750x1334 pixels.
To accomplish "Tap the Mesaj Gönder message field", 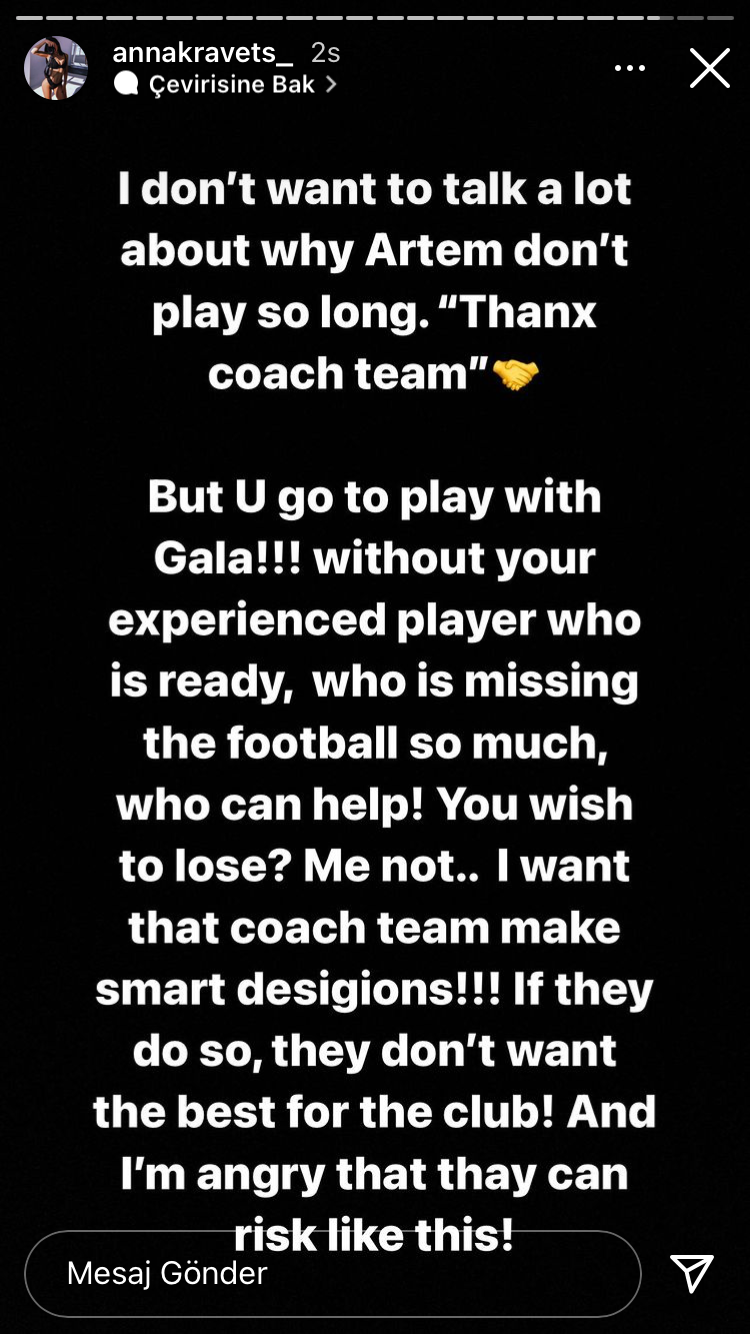I will (x=332, y=1273).
